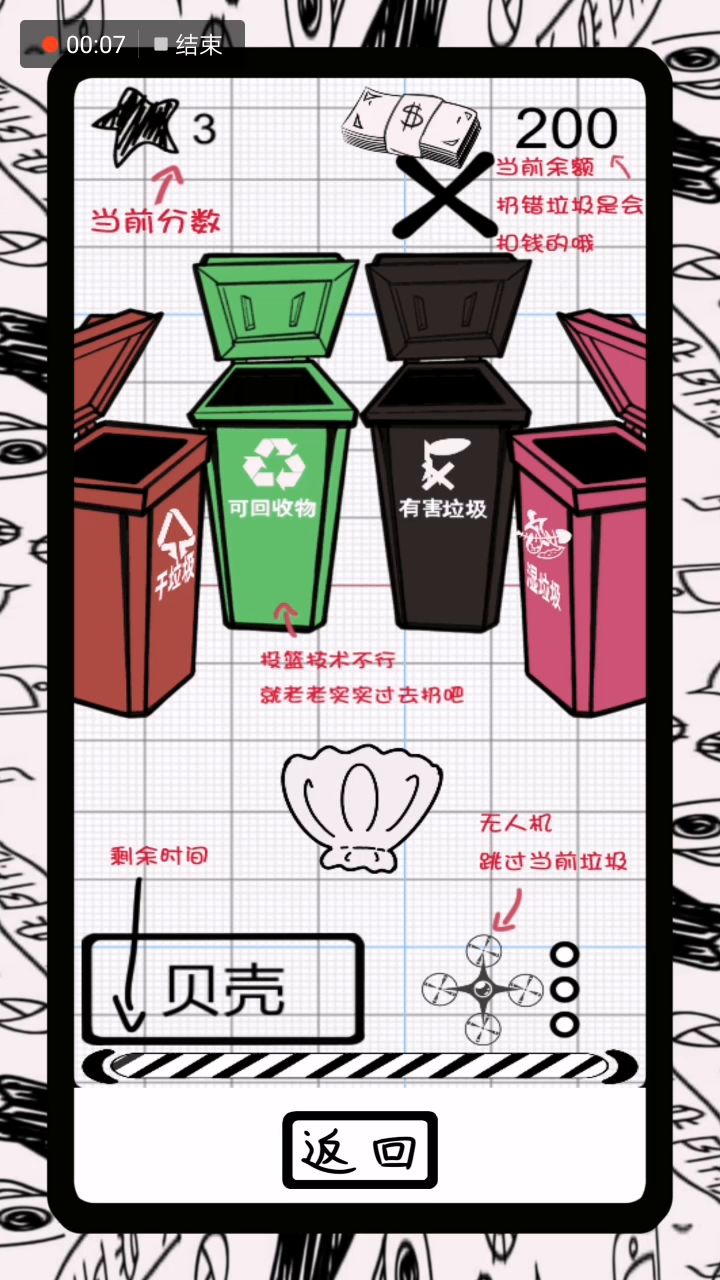Throw the trash into the green 可回收物 recycling bin

[x=272, y=500]
